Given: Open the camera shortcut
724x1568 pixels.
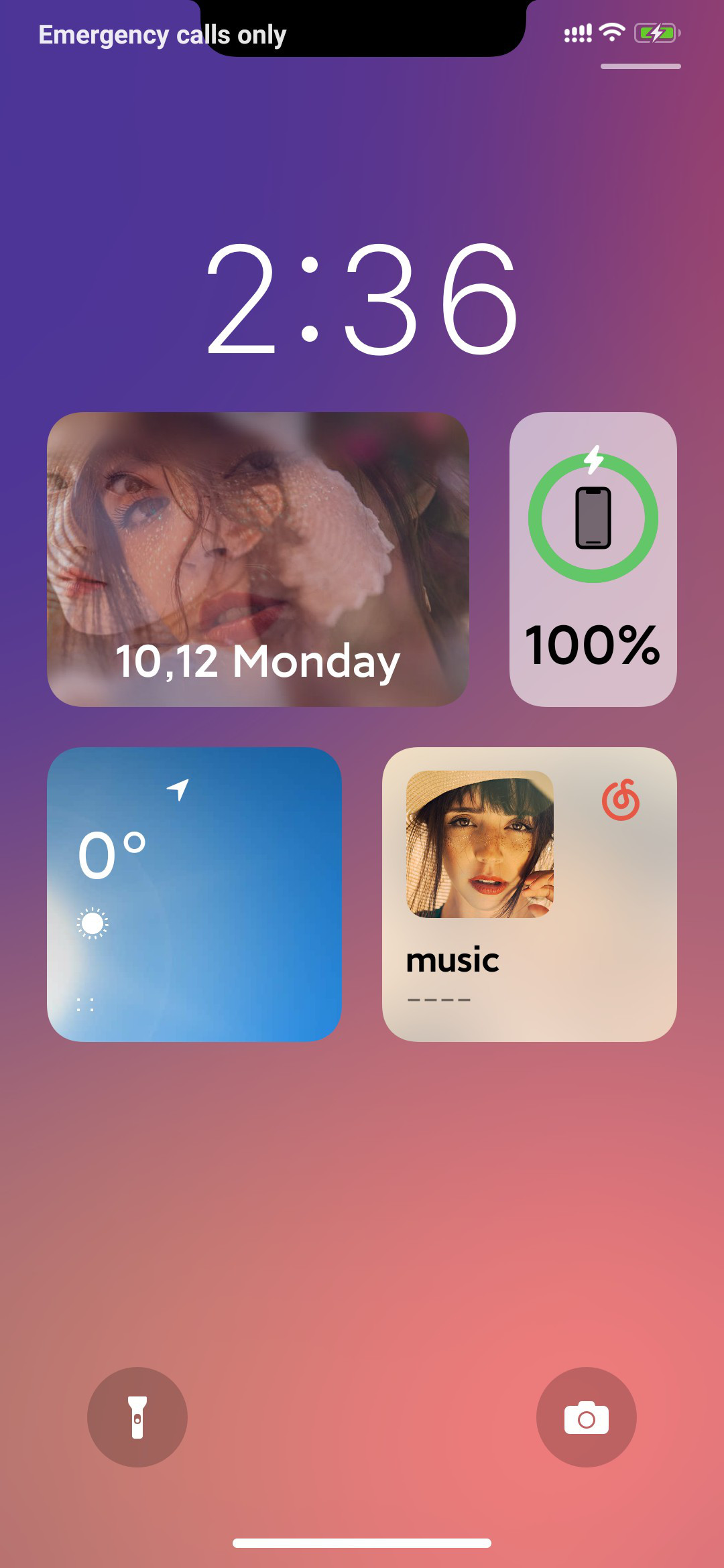Looking at the screenshot, I should tap(587, 1417).
